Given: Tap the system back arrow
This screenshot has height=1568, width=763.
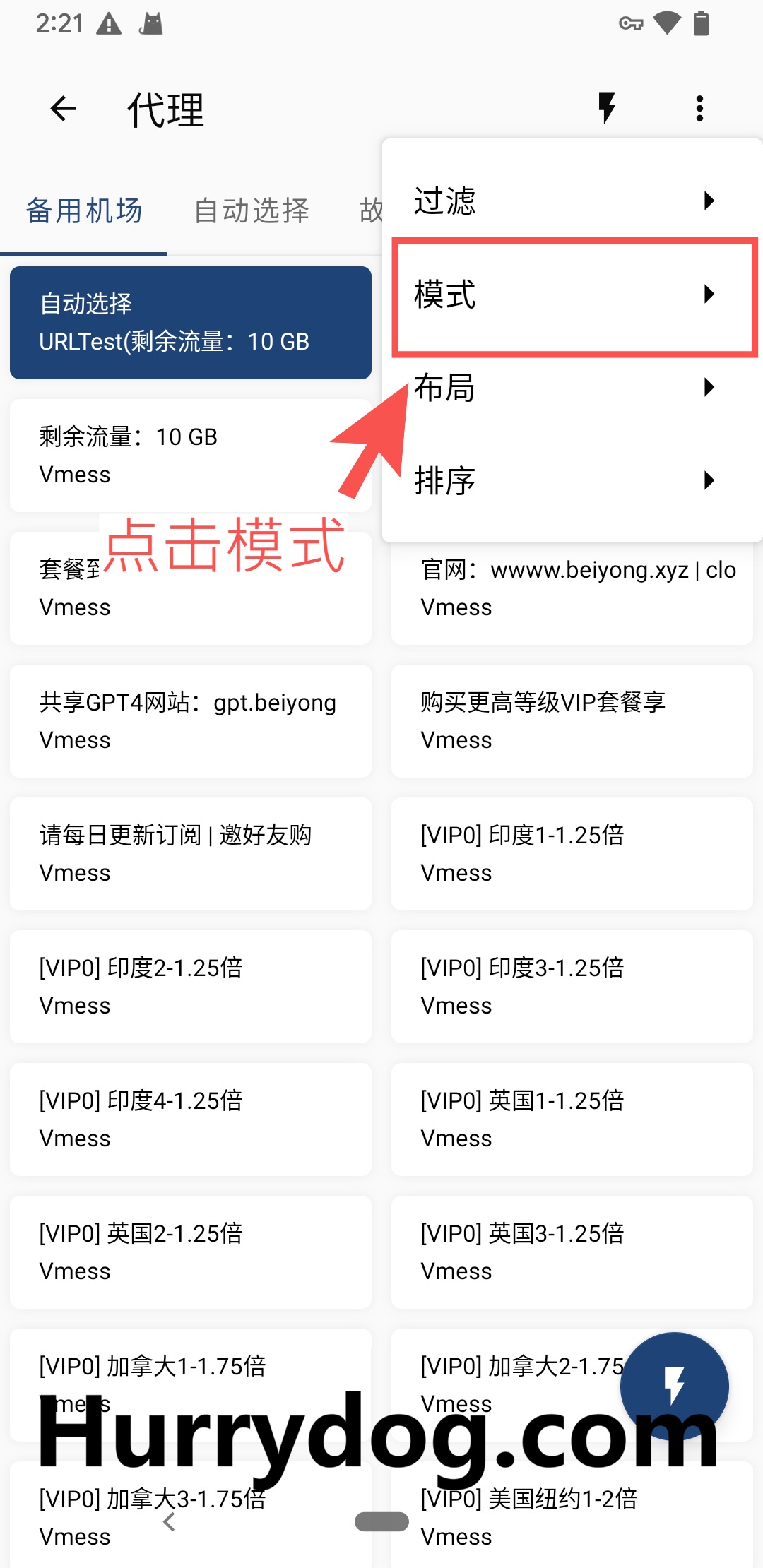Looking at the screenshot, I should coord(170,1523).
